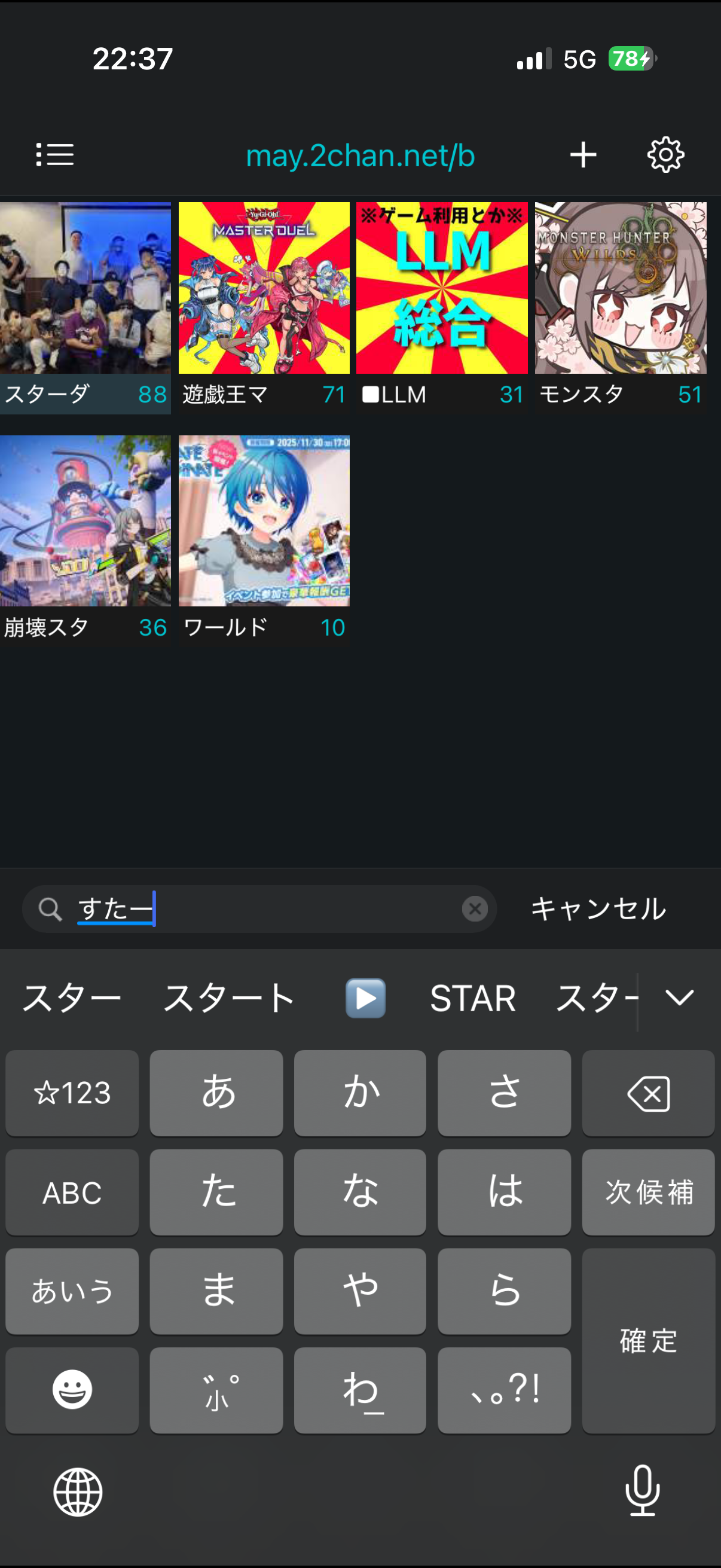Focus the search field containing すたー
This screenshot has height=1568, width=721.
tap(259, 909)
